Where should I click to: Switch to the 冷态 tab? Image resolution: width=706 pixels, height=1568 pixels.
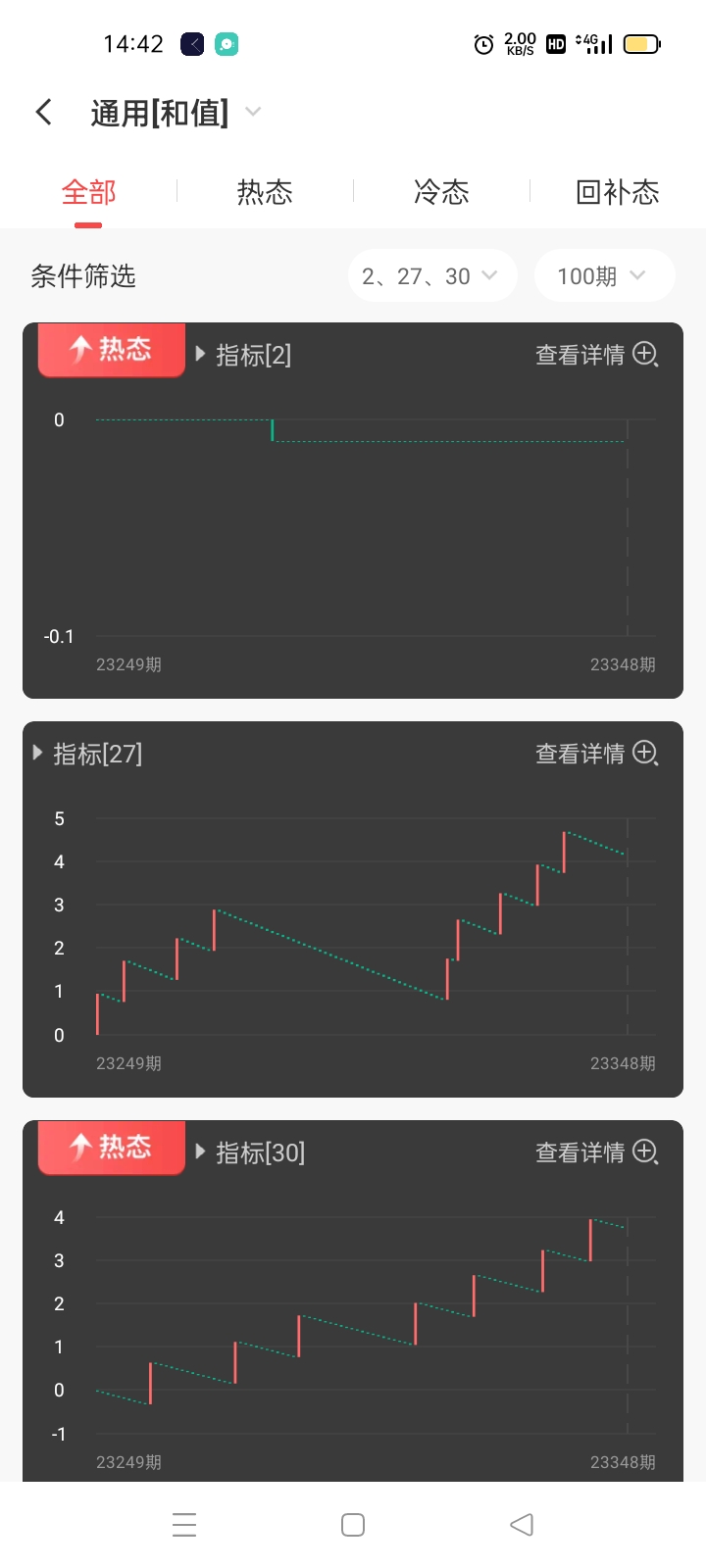coord(442,192)
